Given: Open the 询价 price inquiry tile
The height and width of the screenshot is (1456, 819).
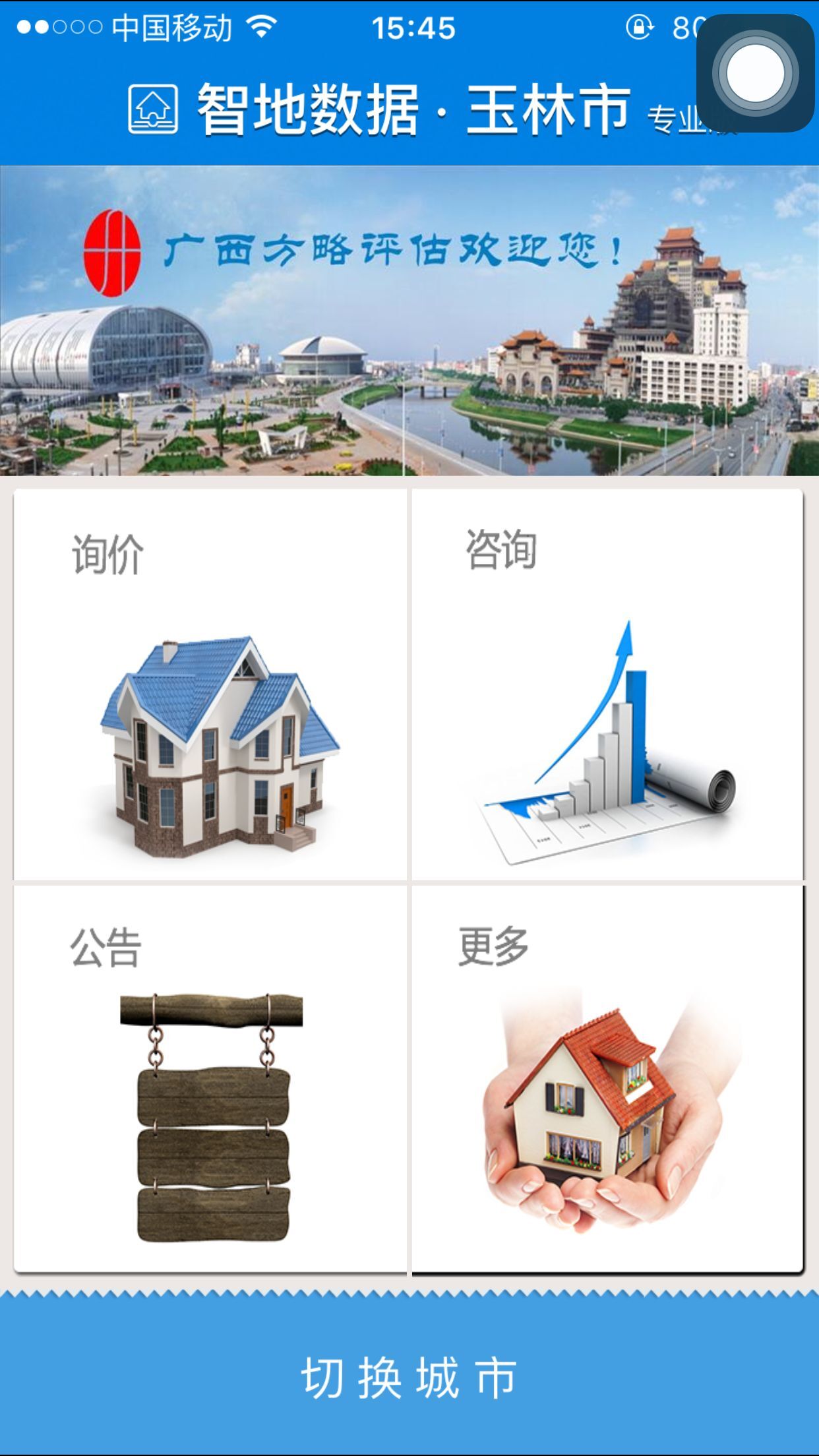Looking at the screenshot, I should (x=210, y=684).
